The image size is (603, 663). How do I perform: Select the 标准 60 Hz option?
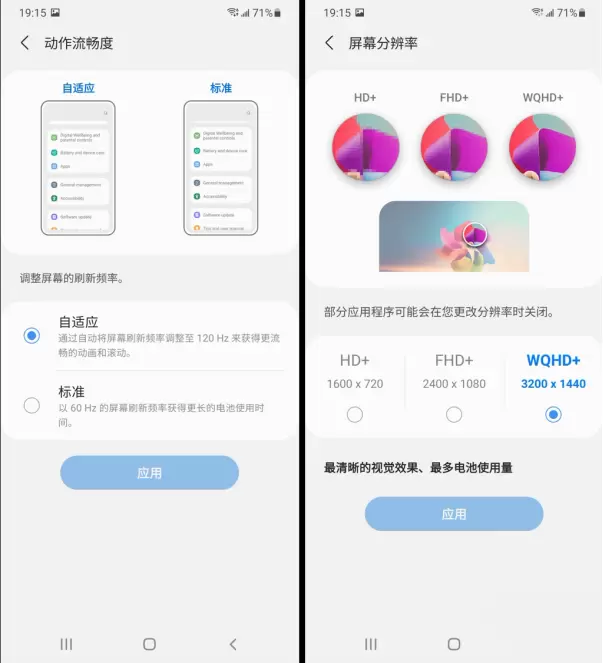(x=32, y=405)
